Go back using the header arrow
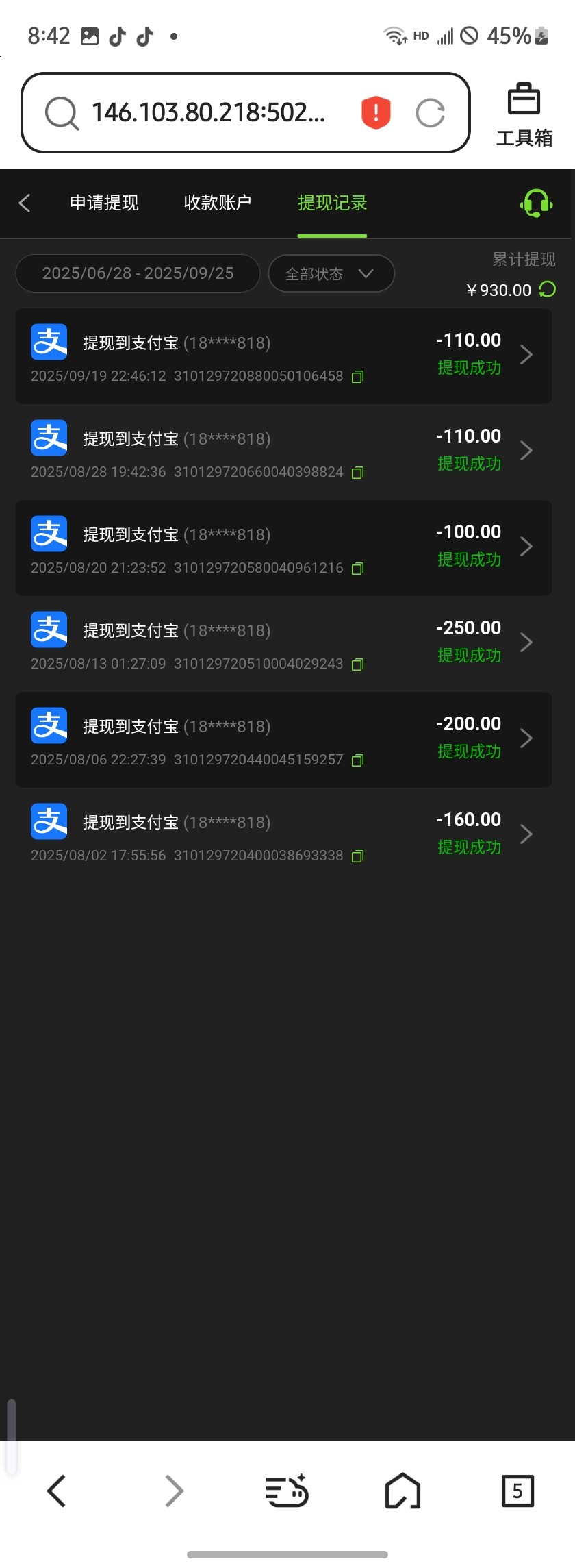Screen dimensions: 575x1568 tap(25, 203)
